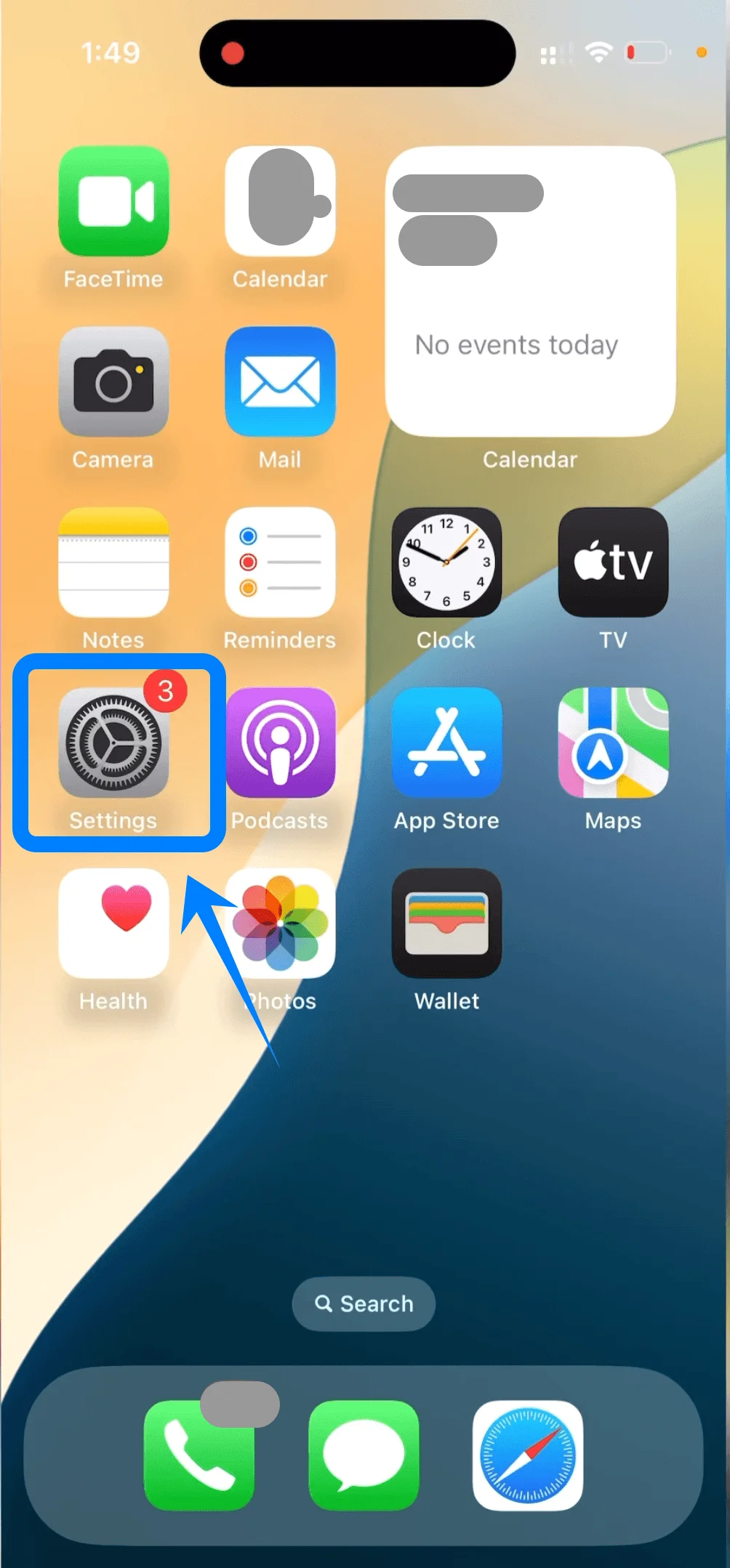This screenshot has height=1568, width=730.
Task: Open the Photos app
Action: [280, 923]
